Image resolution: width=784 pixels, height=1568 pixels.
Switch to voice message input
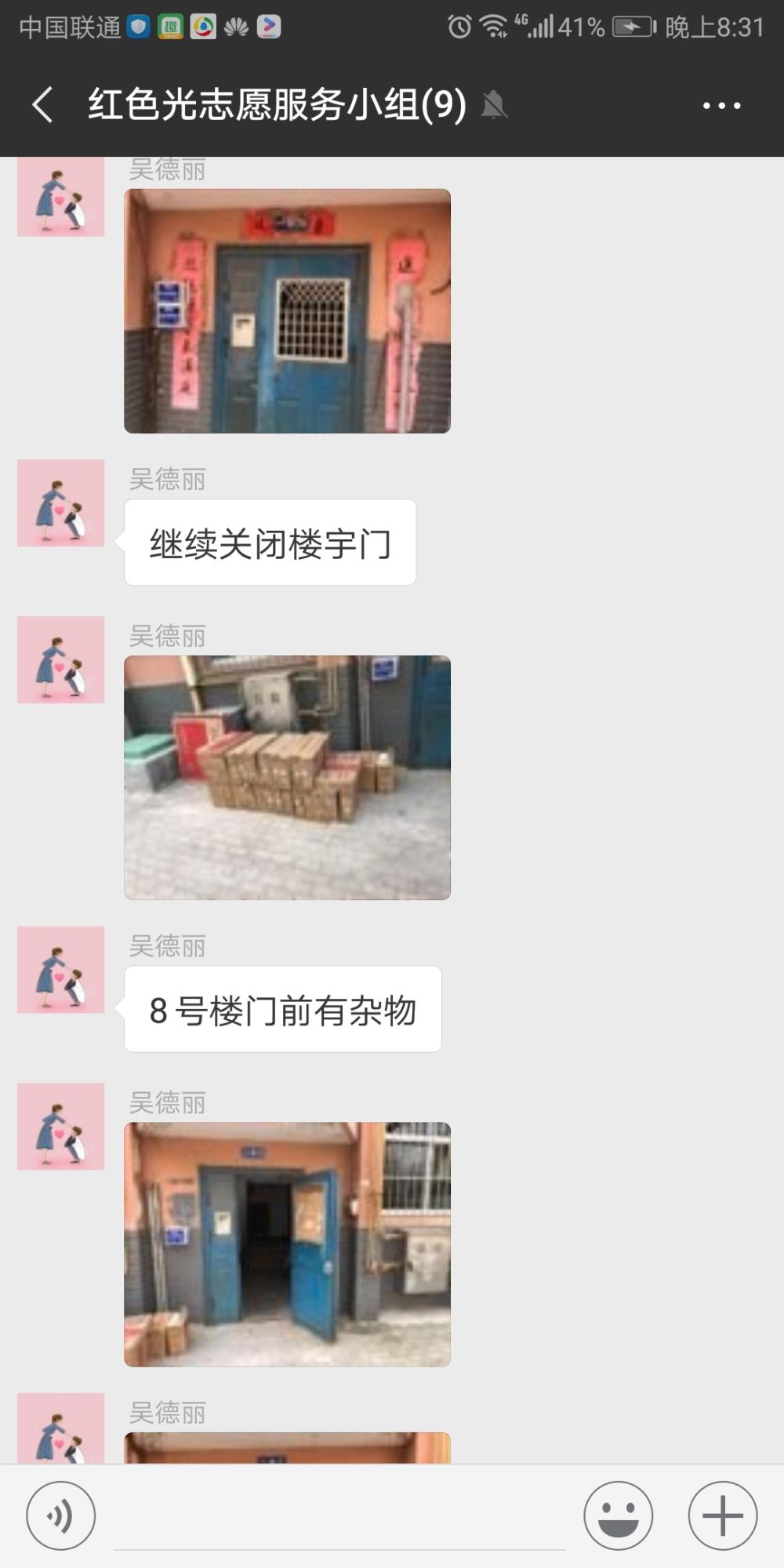tap(60, 1515)
